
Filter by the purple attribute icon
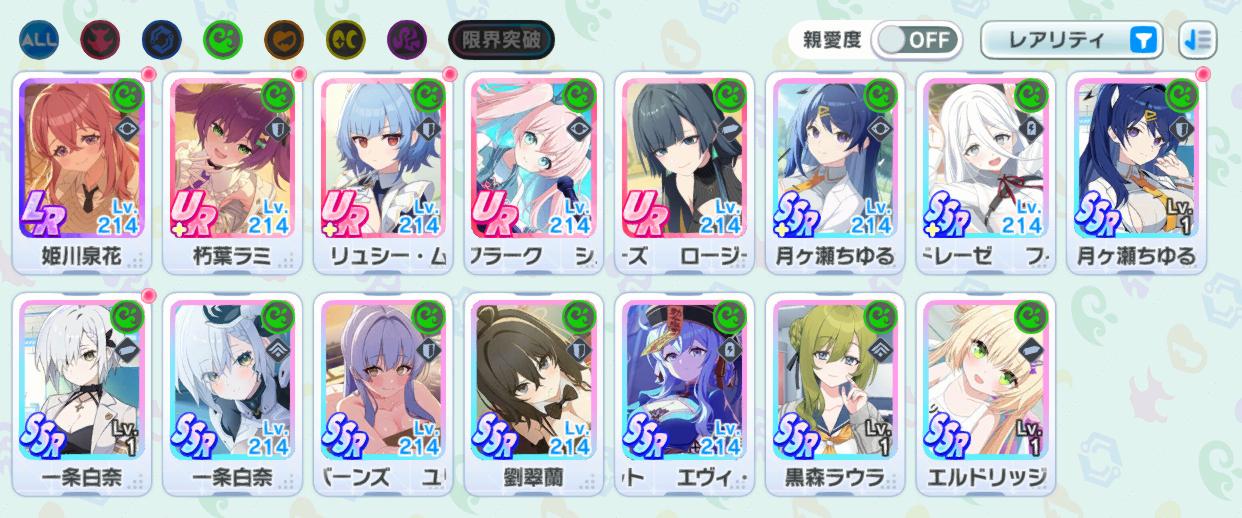pos(407,40)
